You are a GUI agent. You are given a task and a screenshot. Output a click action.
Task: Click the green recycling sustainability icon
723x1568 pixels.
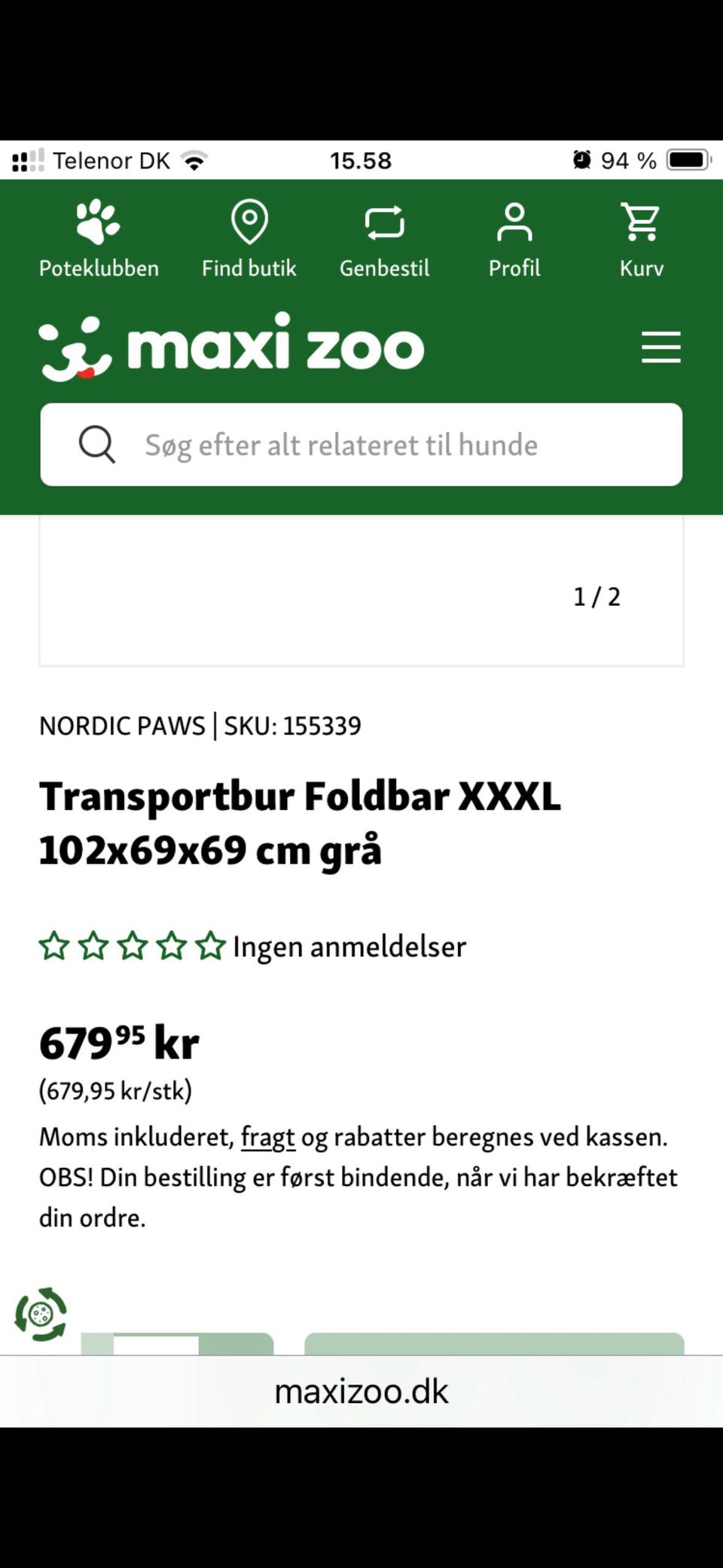pos(41,1315)
